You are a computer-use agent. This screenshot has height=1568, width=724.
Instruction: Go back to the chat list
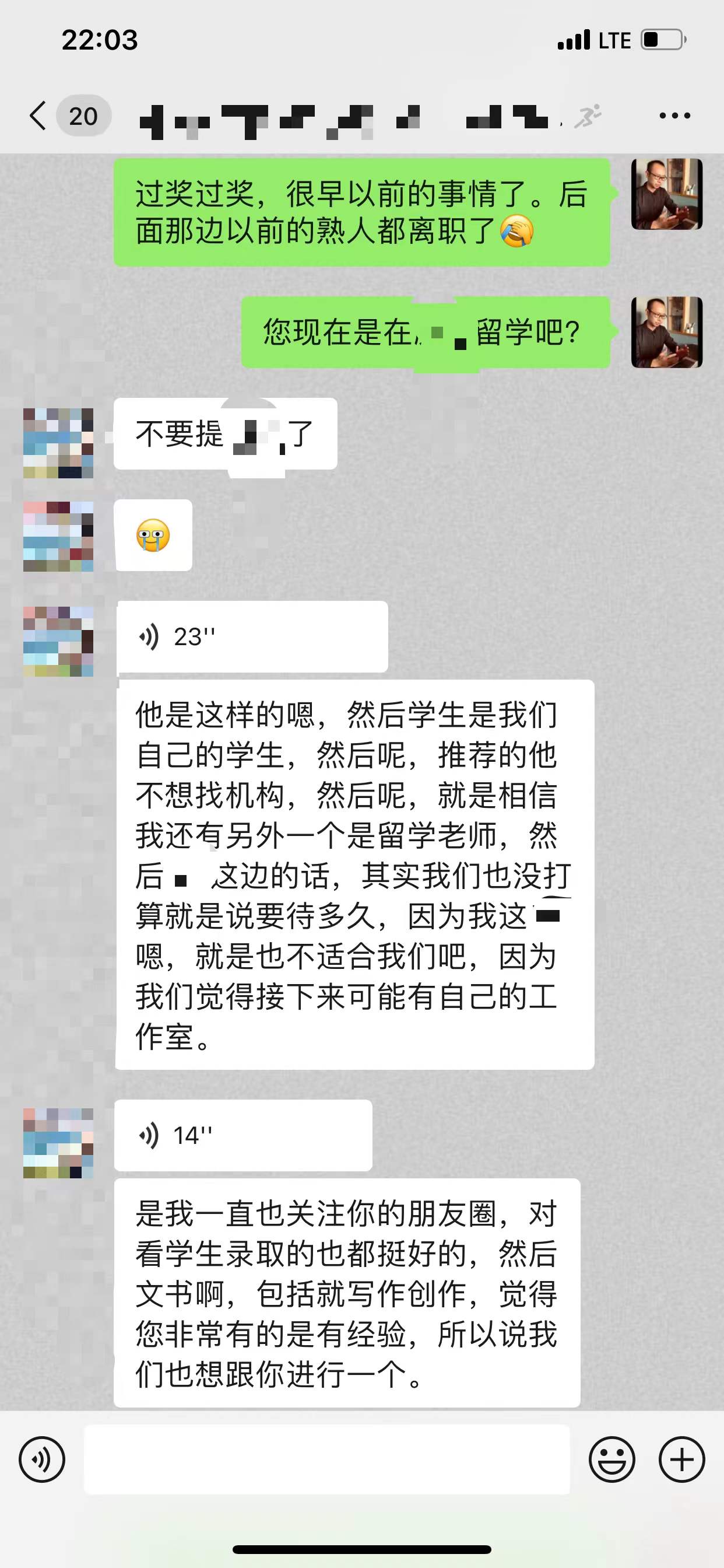(x=38, y=116)
